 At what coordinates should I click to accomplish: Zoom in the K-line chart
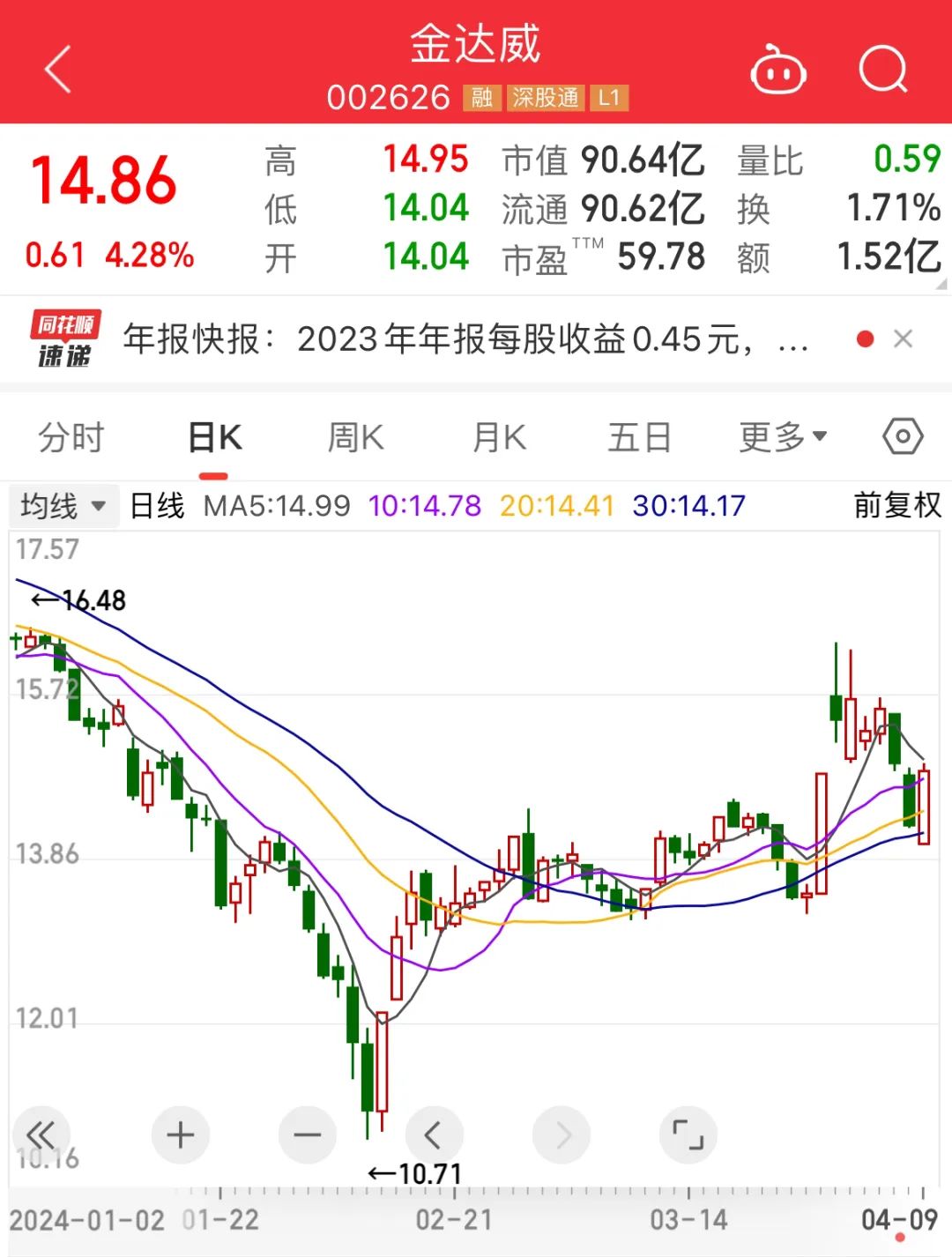[x=180, y=1134]
